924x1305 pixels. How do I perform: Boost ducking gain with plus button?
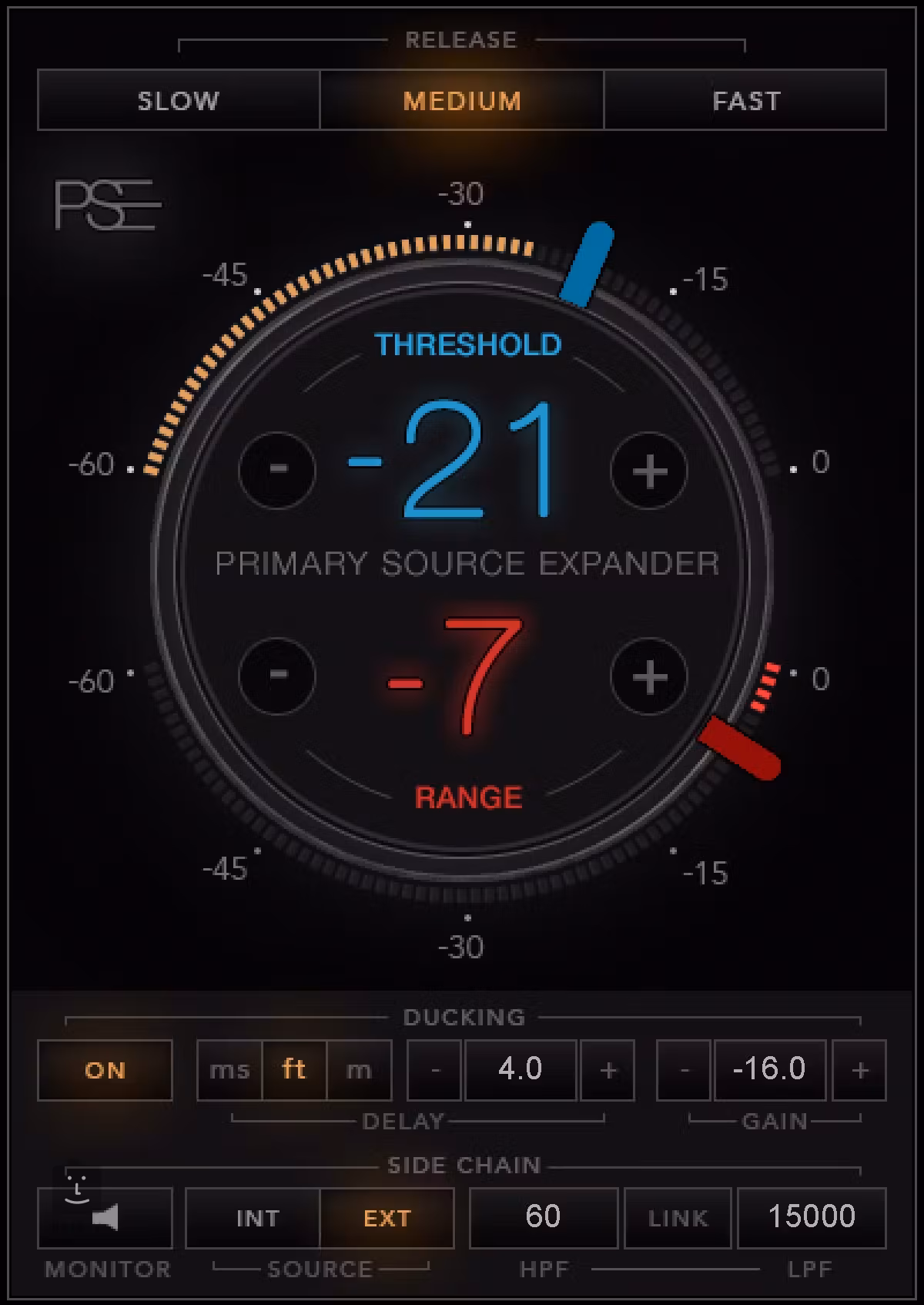click(859, 1070)
